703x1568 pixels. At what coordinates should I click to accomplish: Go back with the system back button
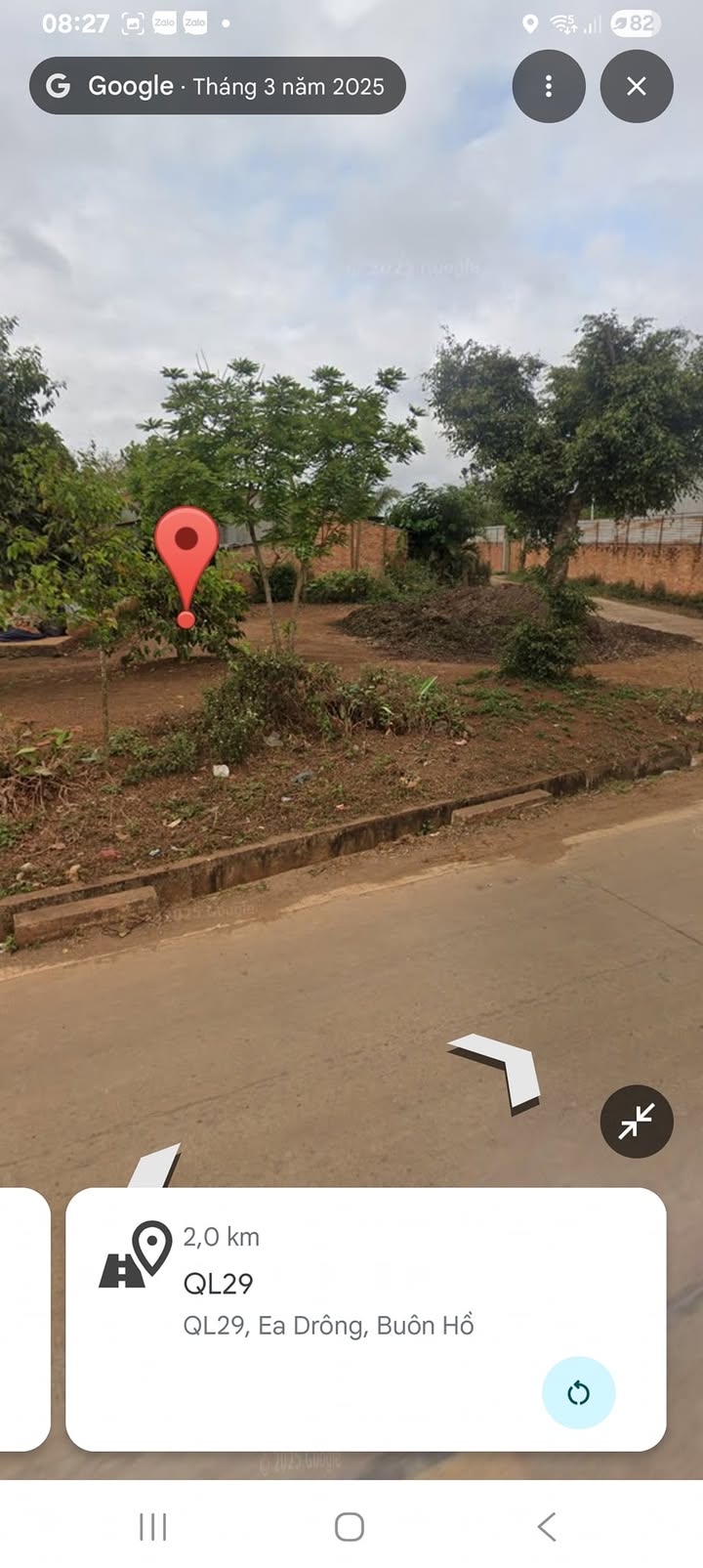pyautogui.click(x=547, y=1526)
